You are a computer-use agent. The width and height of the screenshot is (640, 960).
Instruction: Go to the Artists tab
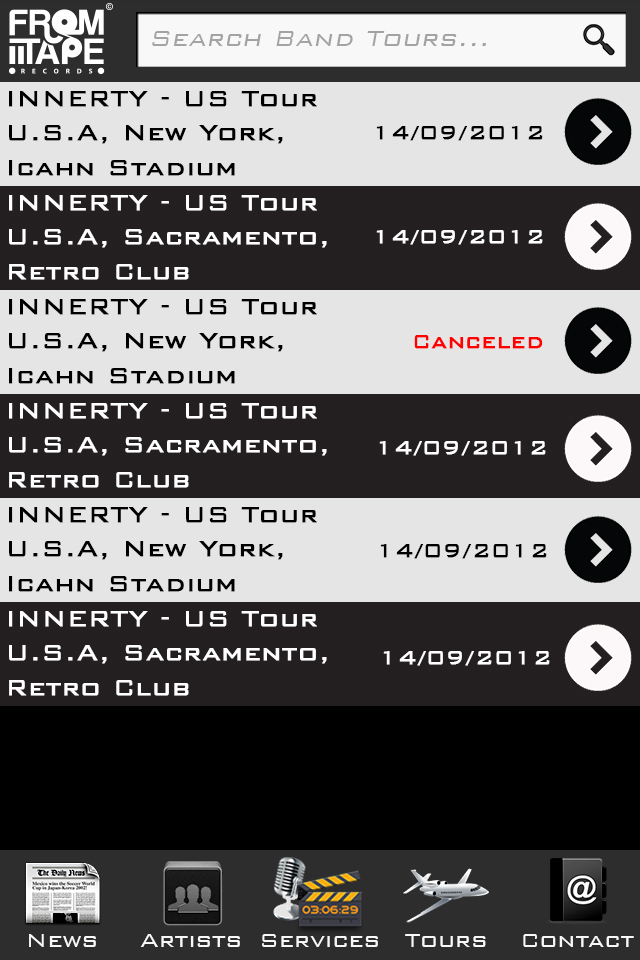(191, 904)
